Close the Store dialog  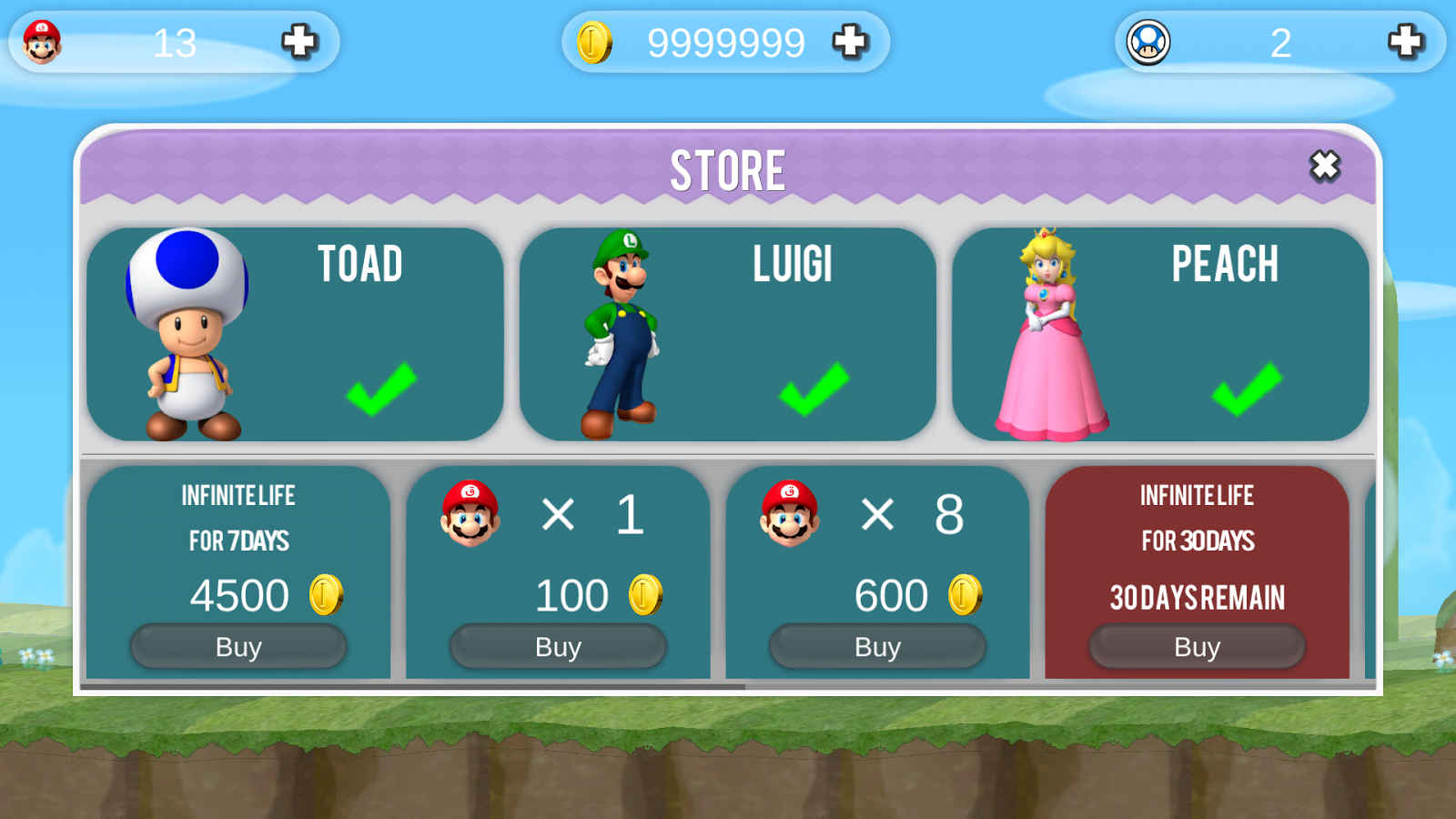[x=1324, y=167]
